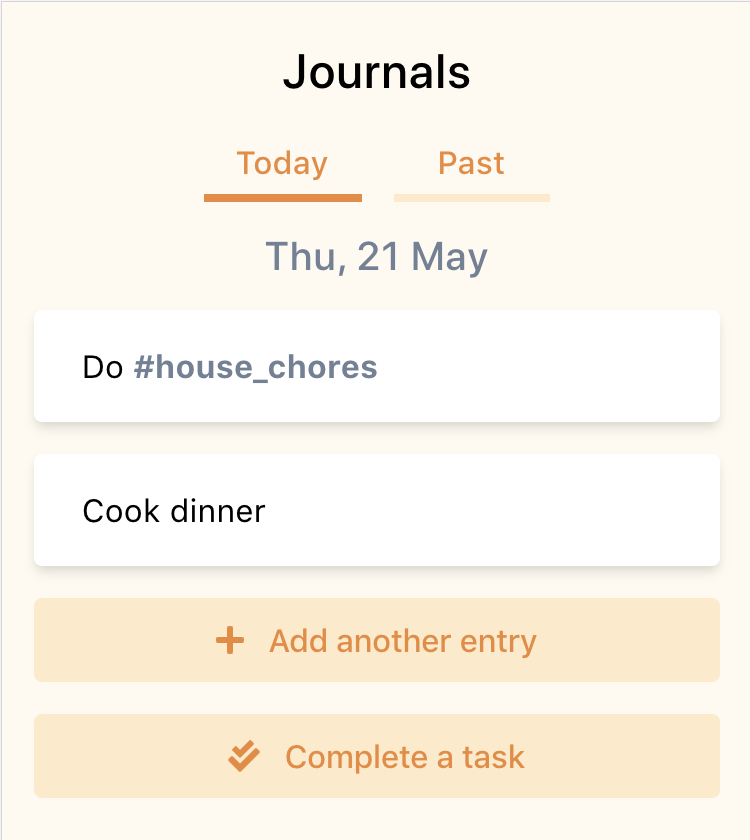
Task: Select the Today tab
Action: tap(282, 164)
